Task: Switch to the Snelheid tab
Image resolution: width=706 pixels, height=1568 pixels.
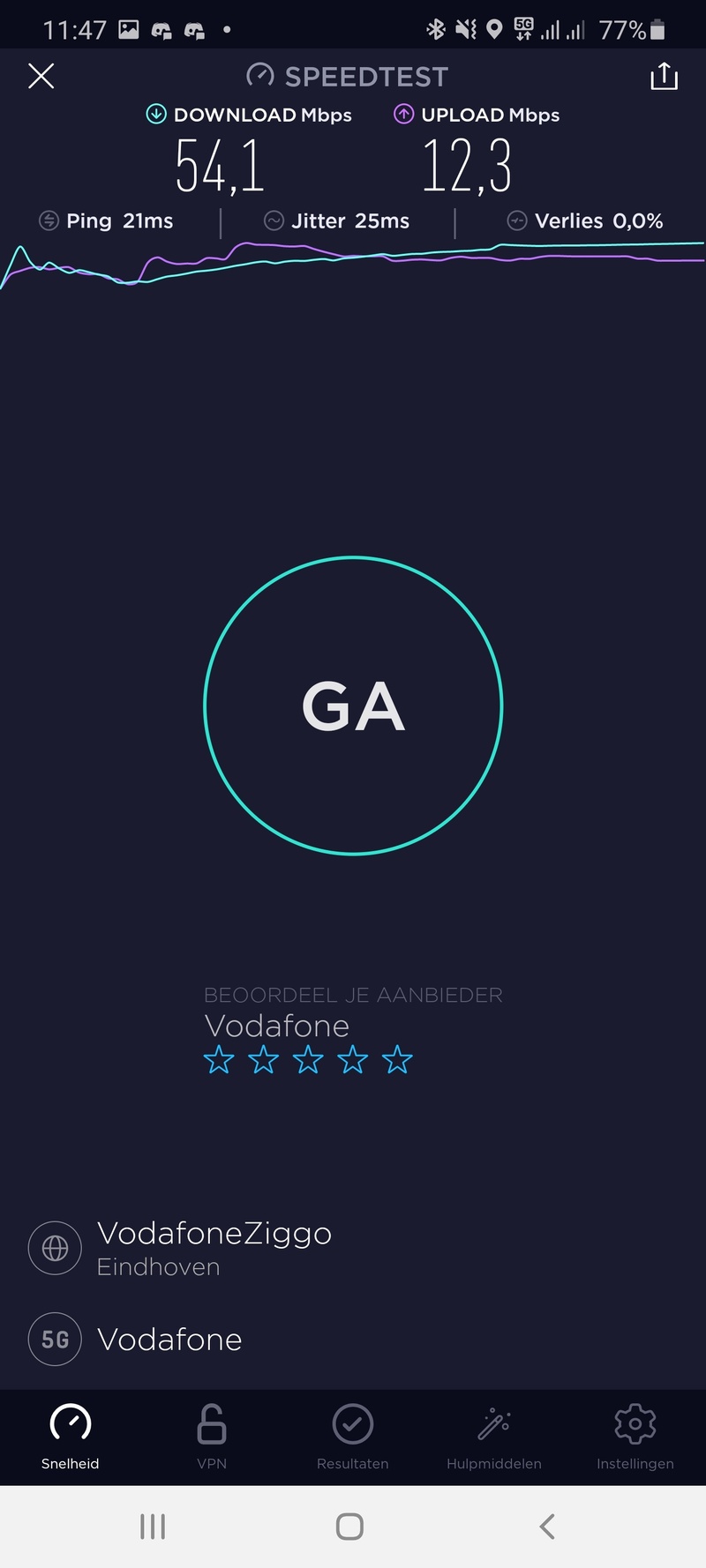Action: click(x=71, y=1437)
